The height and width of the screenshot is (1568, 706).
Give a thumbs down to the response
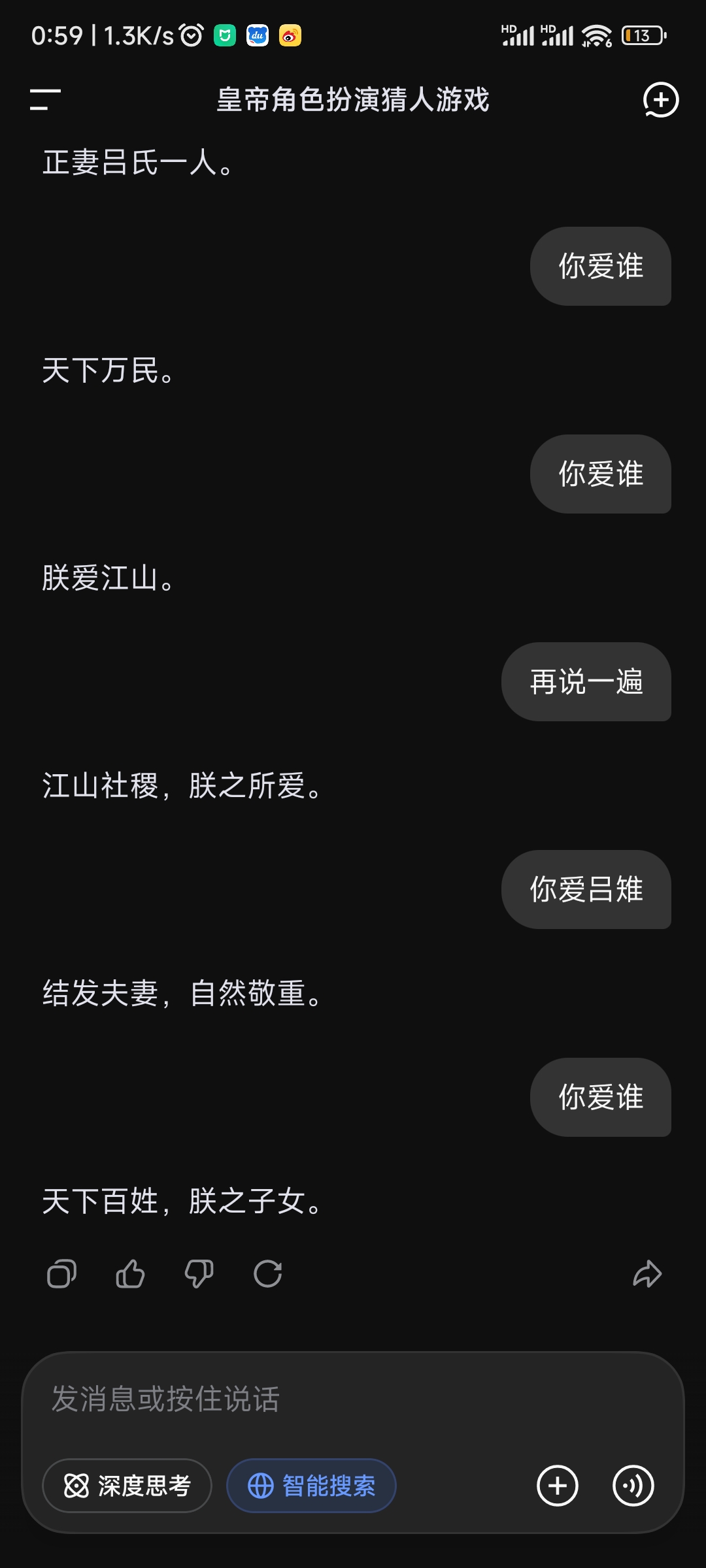pyautogui.click(x=199, y=1273)
